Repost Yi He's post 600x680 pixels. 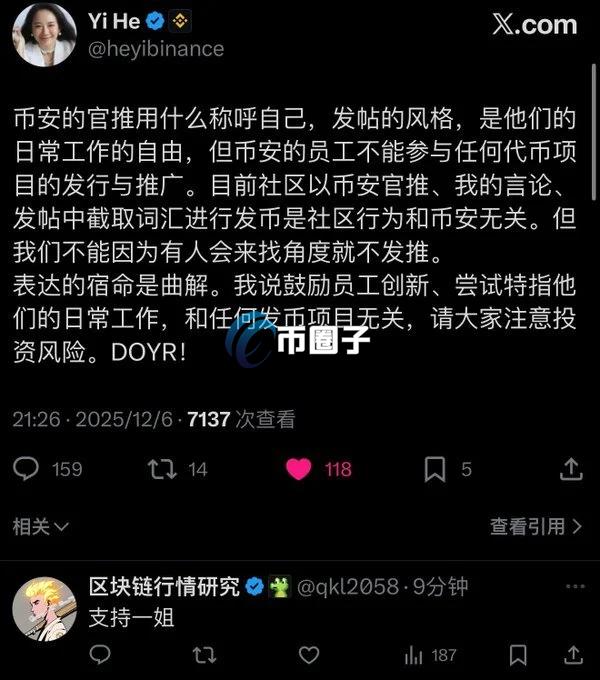pyautogui.click(x=161, y=468)
